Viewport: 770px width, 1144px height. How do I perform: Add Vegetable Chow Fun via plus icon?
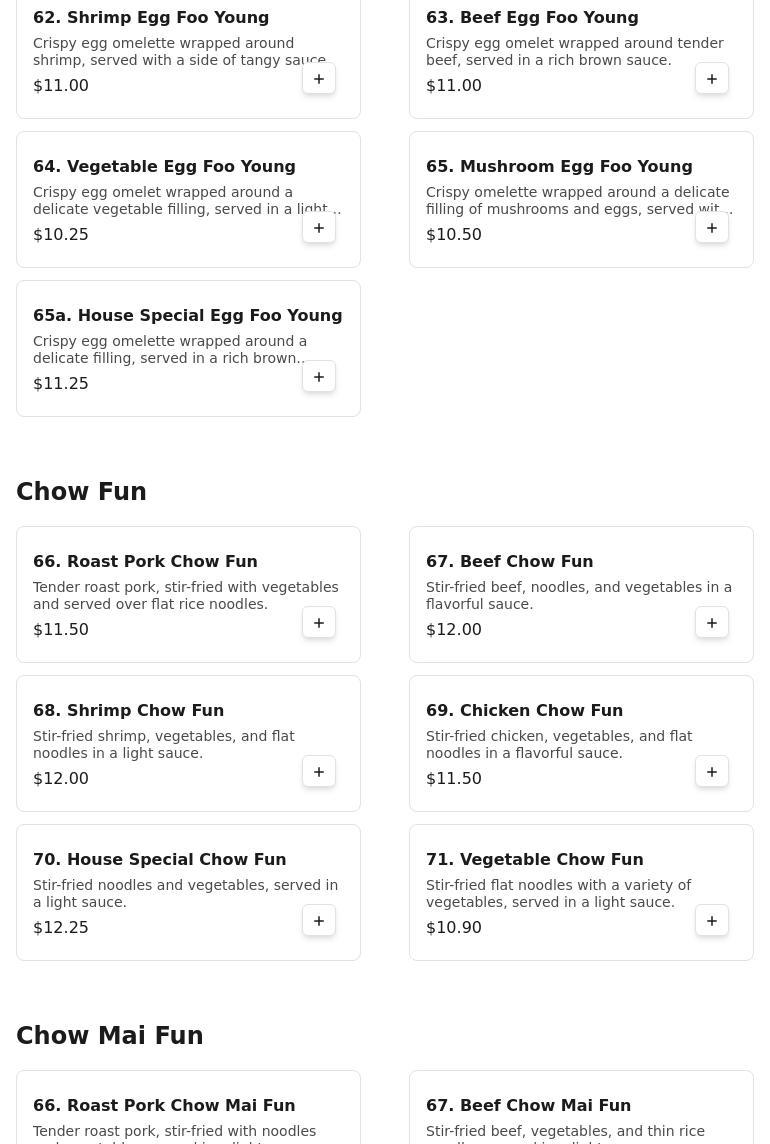tap(712, 920)
